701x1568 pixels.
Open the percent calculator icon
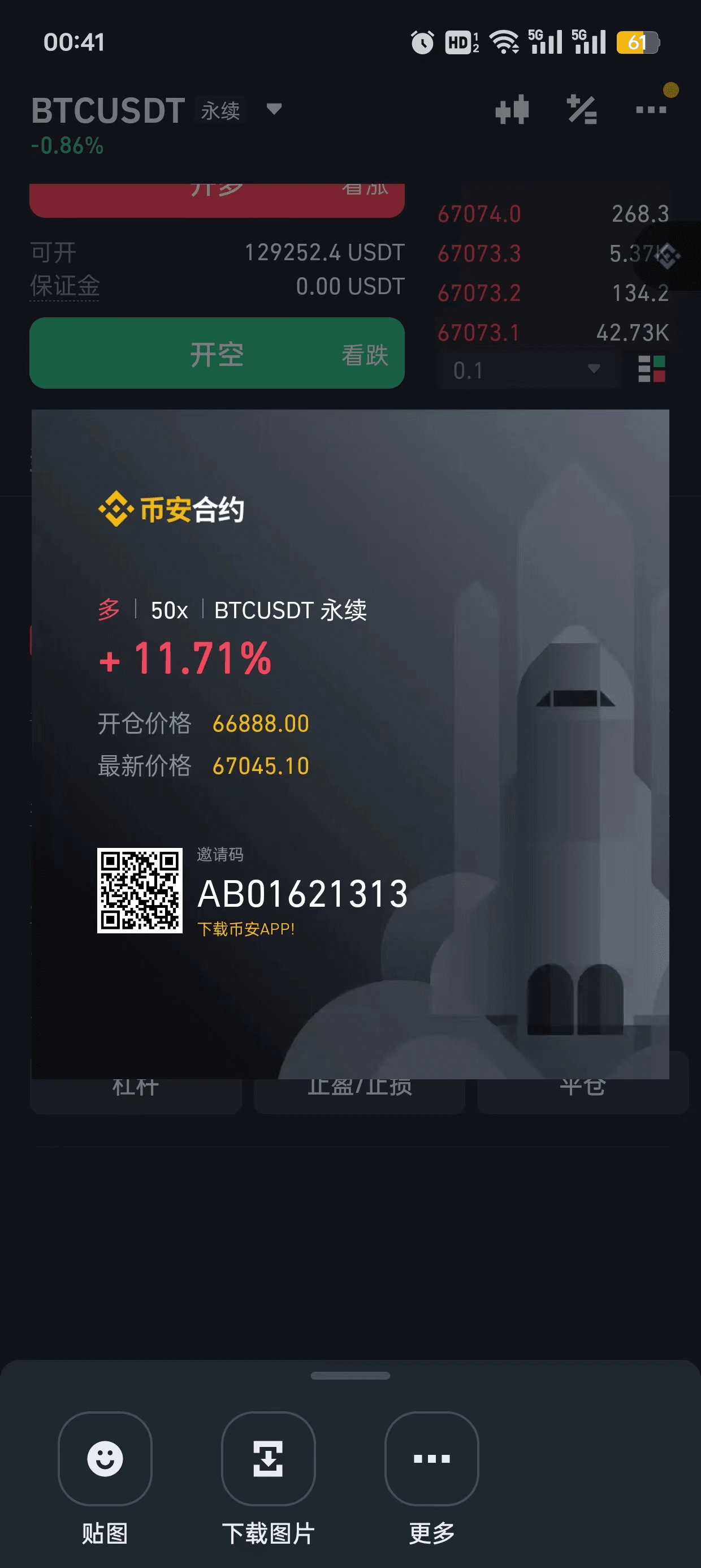[x=582, y=110]
